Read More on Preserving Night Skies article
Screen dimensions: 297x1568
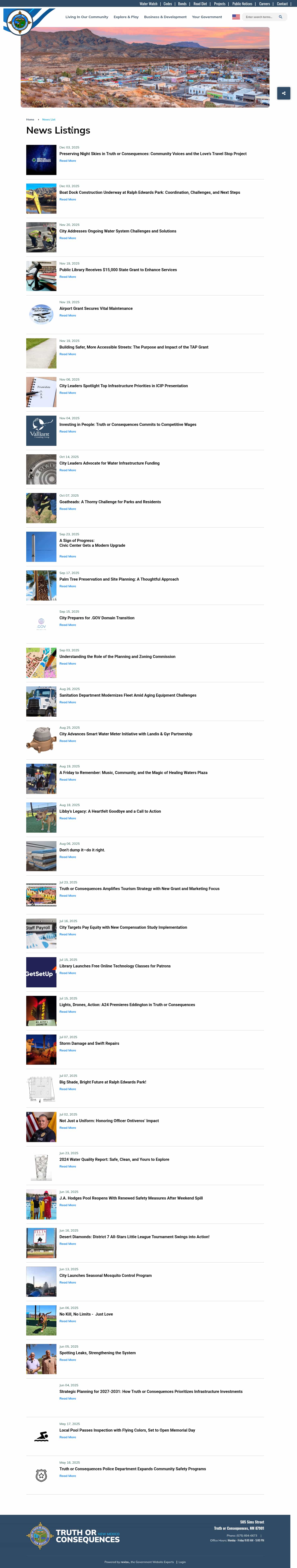[68, 161]
